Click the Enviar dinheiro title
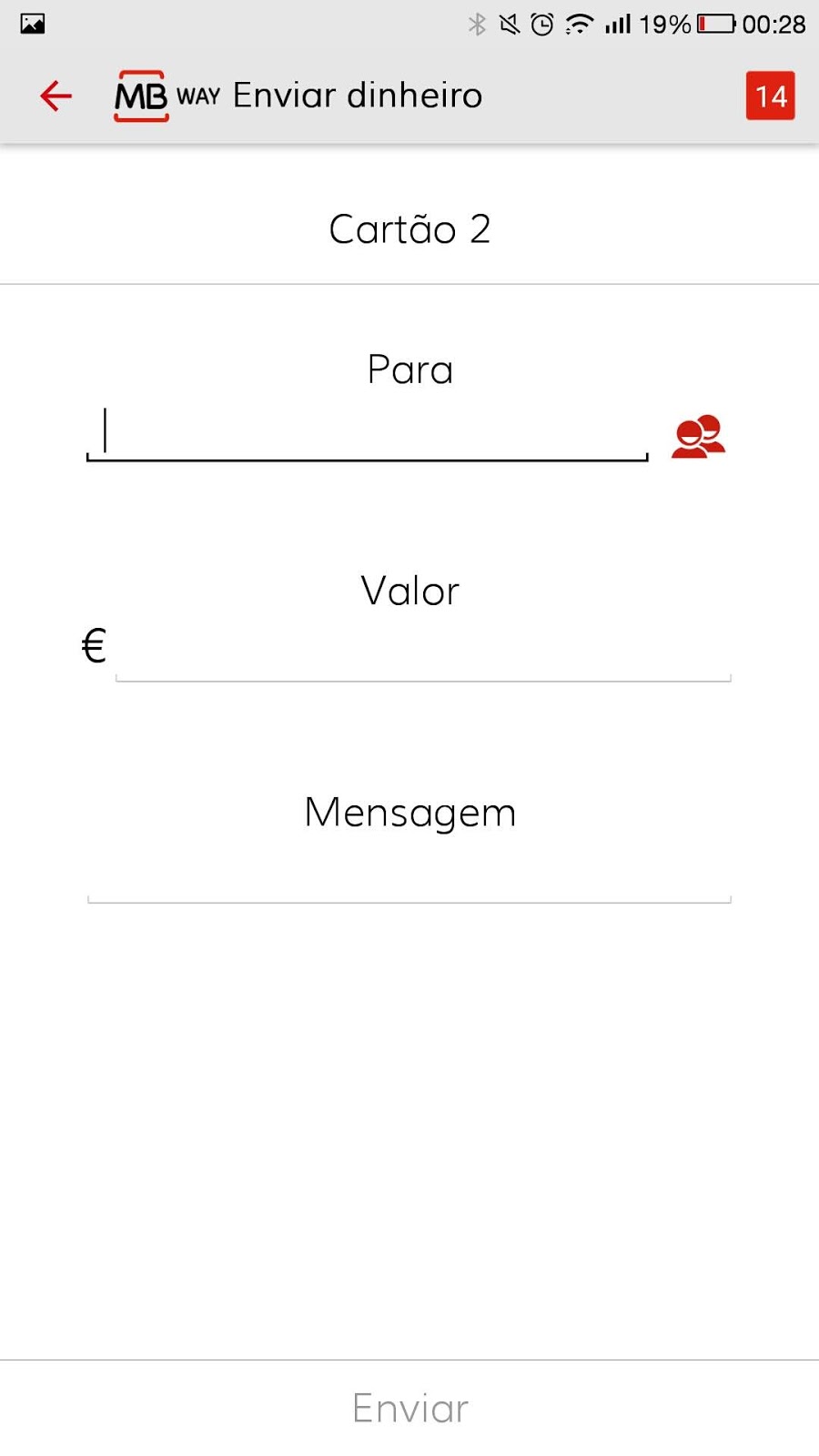The height and width of the screenshot is (1456, 819). (357, 95)
